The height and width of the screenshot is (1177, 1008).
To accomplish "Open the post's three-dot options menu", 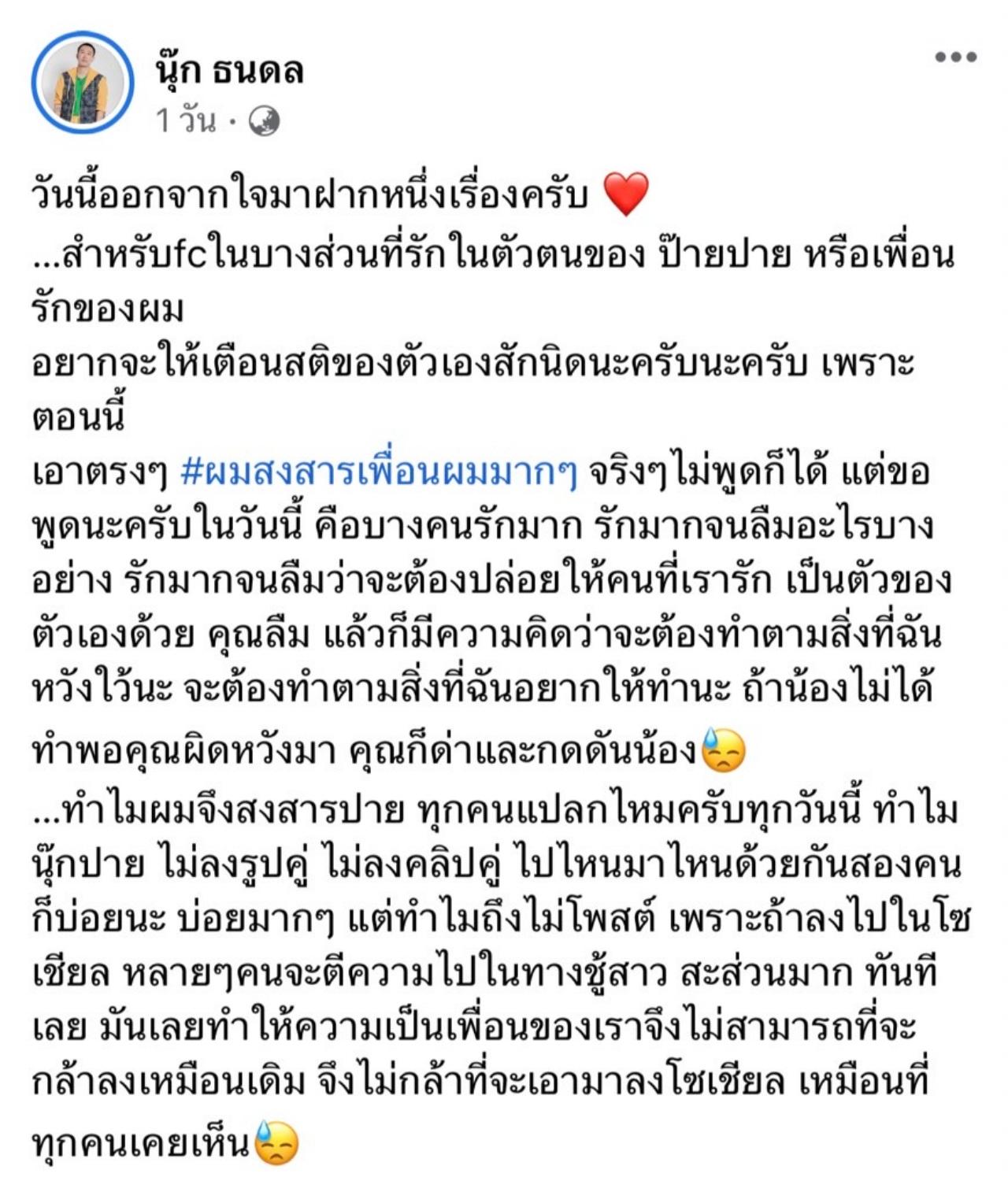I will click(x=955, y=57).
